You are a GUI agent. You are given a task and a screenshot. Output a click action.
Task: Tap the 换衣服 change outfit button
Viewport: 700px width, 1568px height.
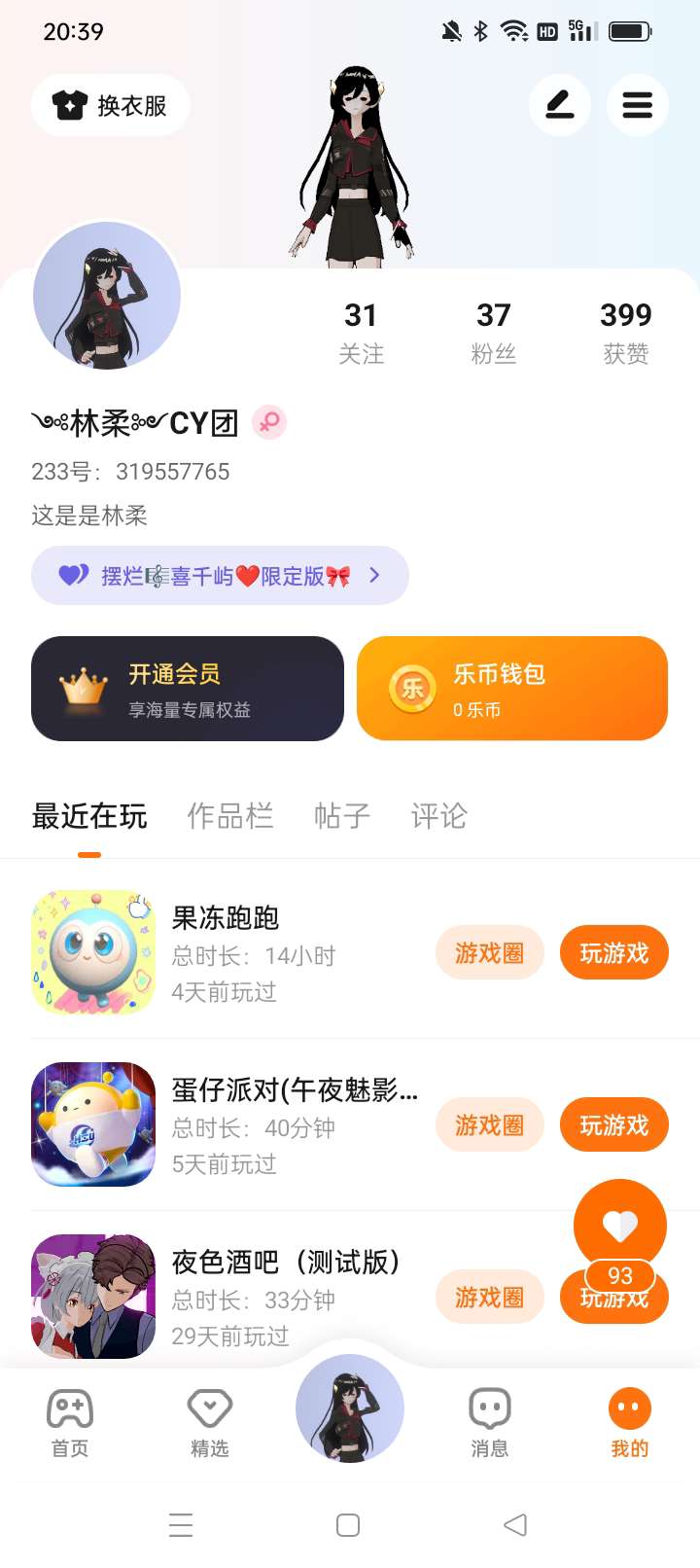pyautogui.click(x=110, y=105)
